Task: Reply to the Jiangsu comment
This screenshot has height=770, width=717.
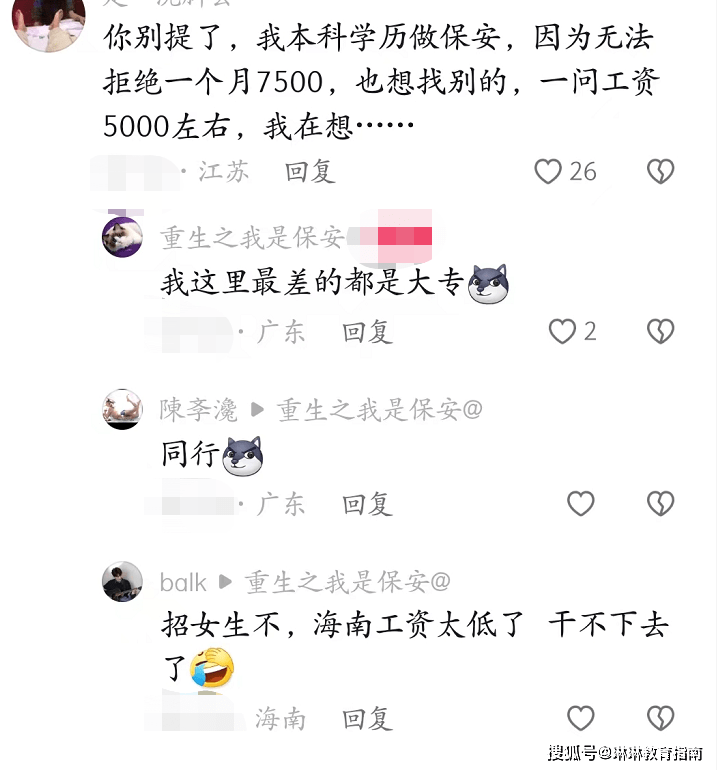Action: click(x=309, y=172)
